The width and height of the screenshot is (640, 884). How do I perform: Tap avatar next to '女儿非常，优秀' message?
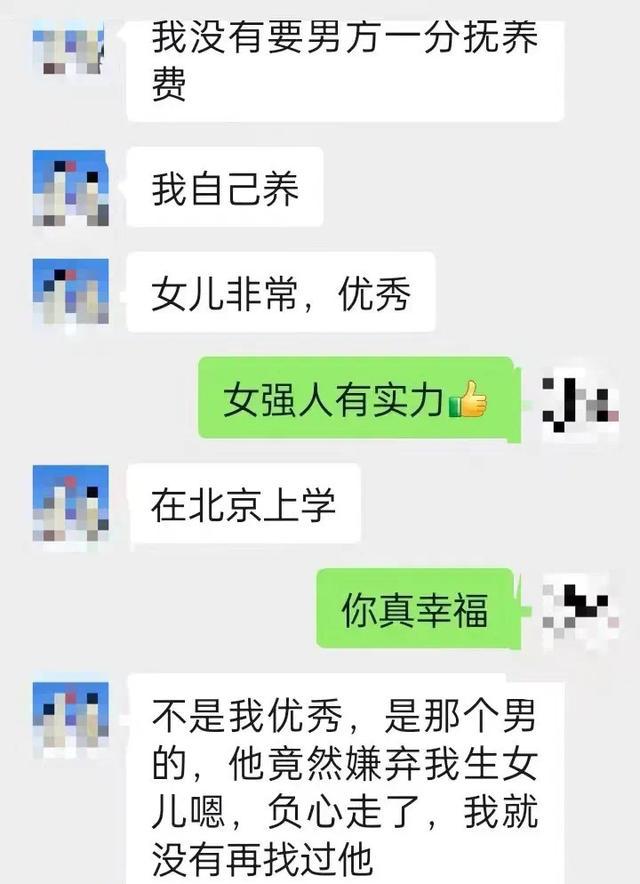(x=70, y=294)
